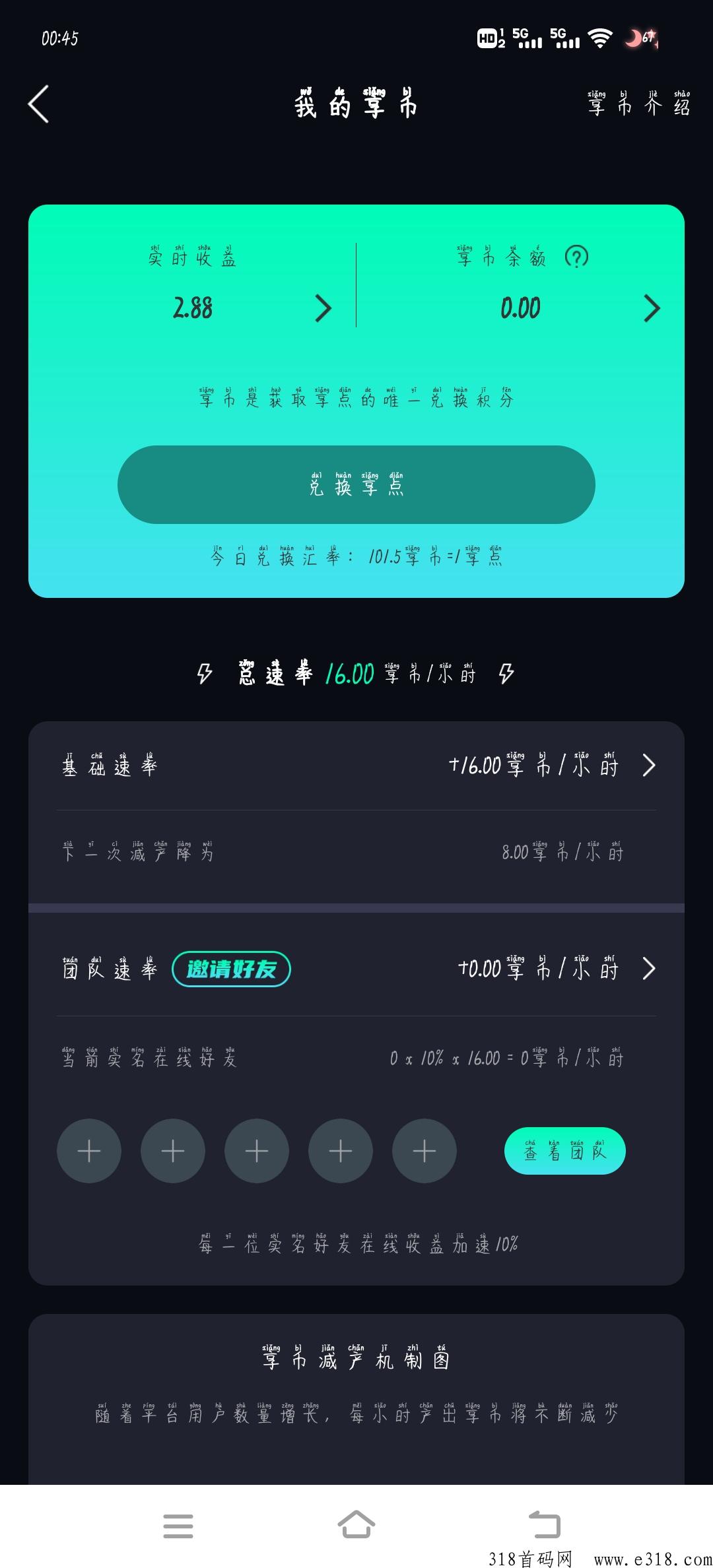This screenshot has width=713, height=1568.
Task: Tap the 邀请好友 chip
Action: (231, 969)
